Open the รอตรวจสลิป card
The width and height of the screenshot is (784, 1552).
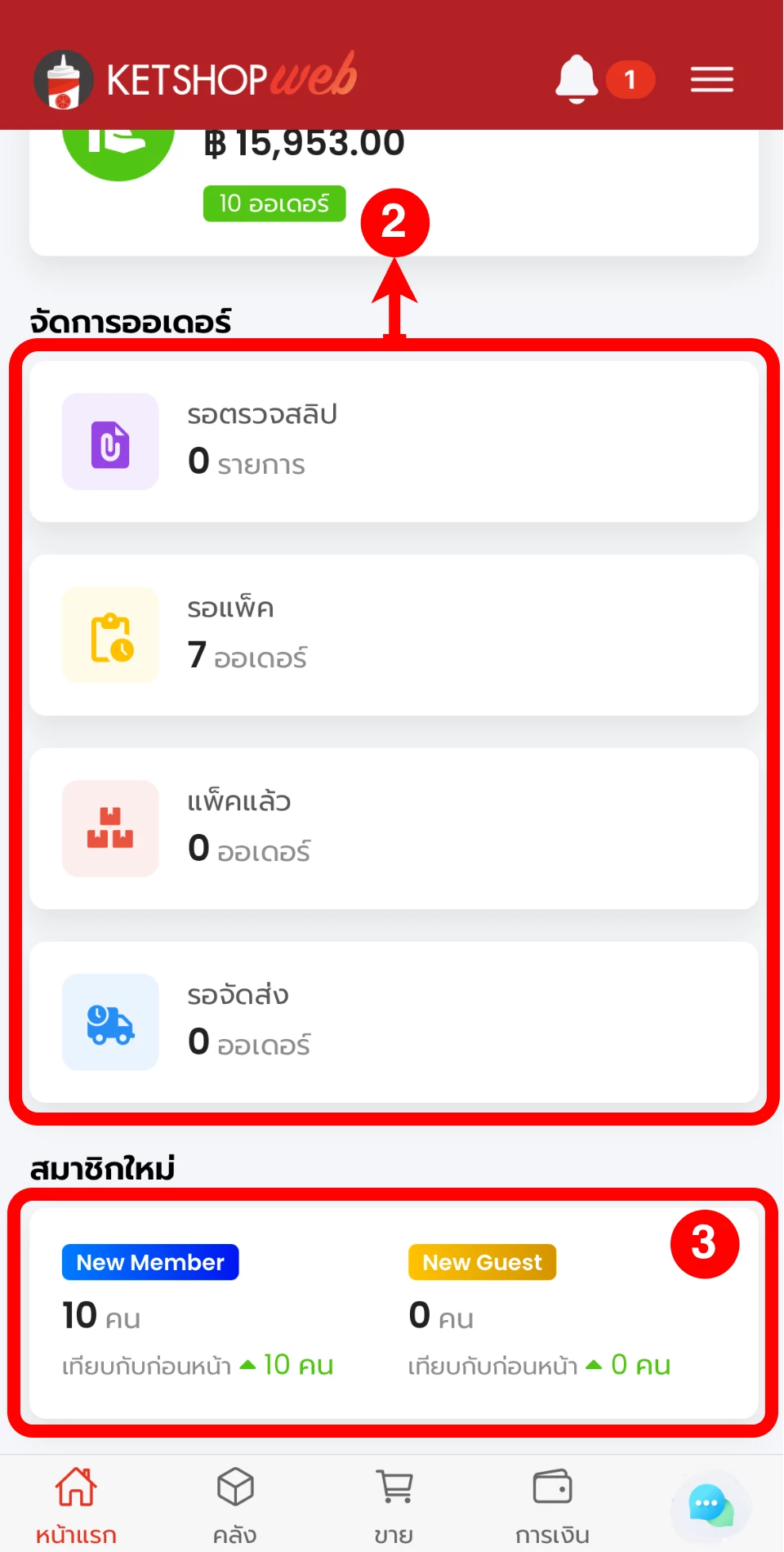tap(394, 441)
